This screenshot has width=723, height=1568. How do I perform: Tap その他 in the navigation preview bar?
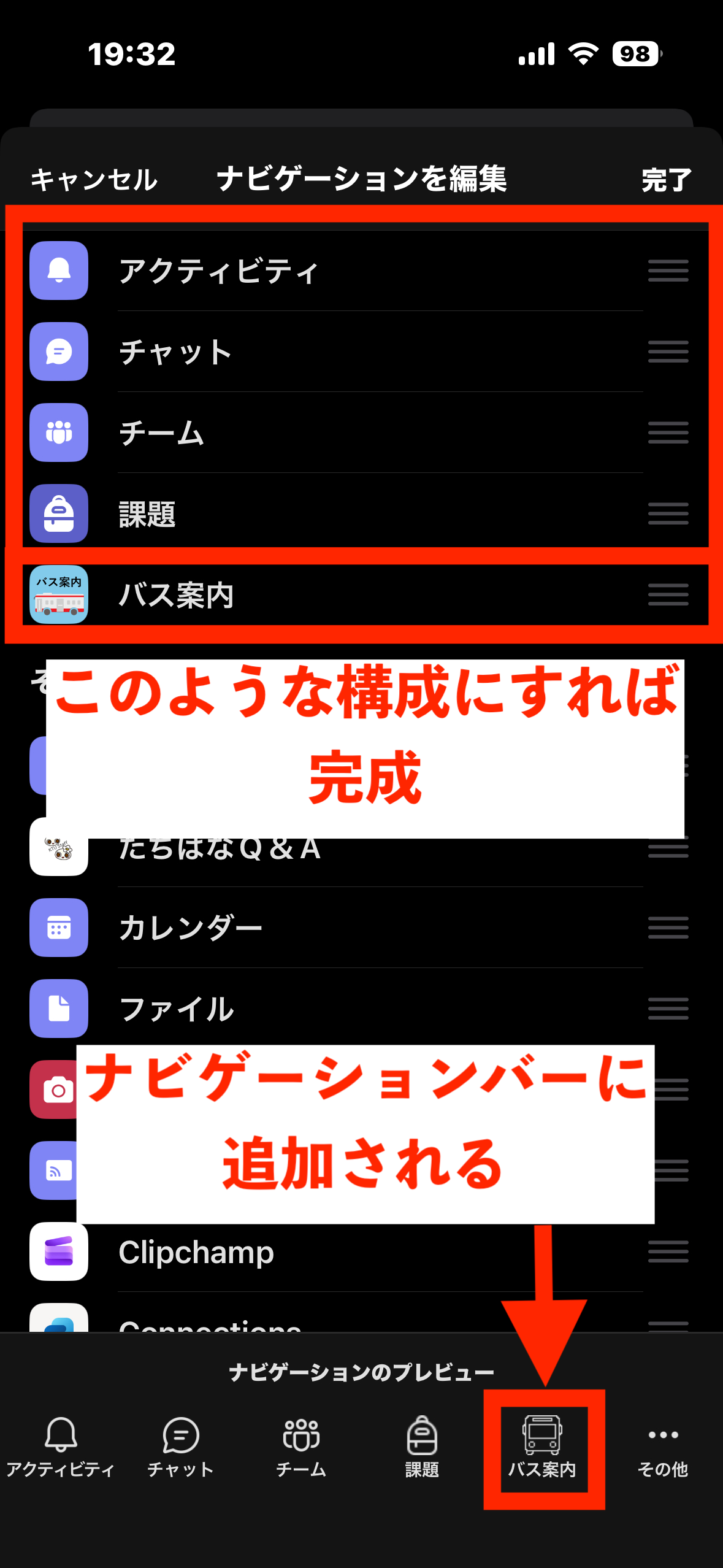pos(663,1448)
